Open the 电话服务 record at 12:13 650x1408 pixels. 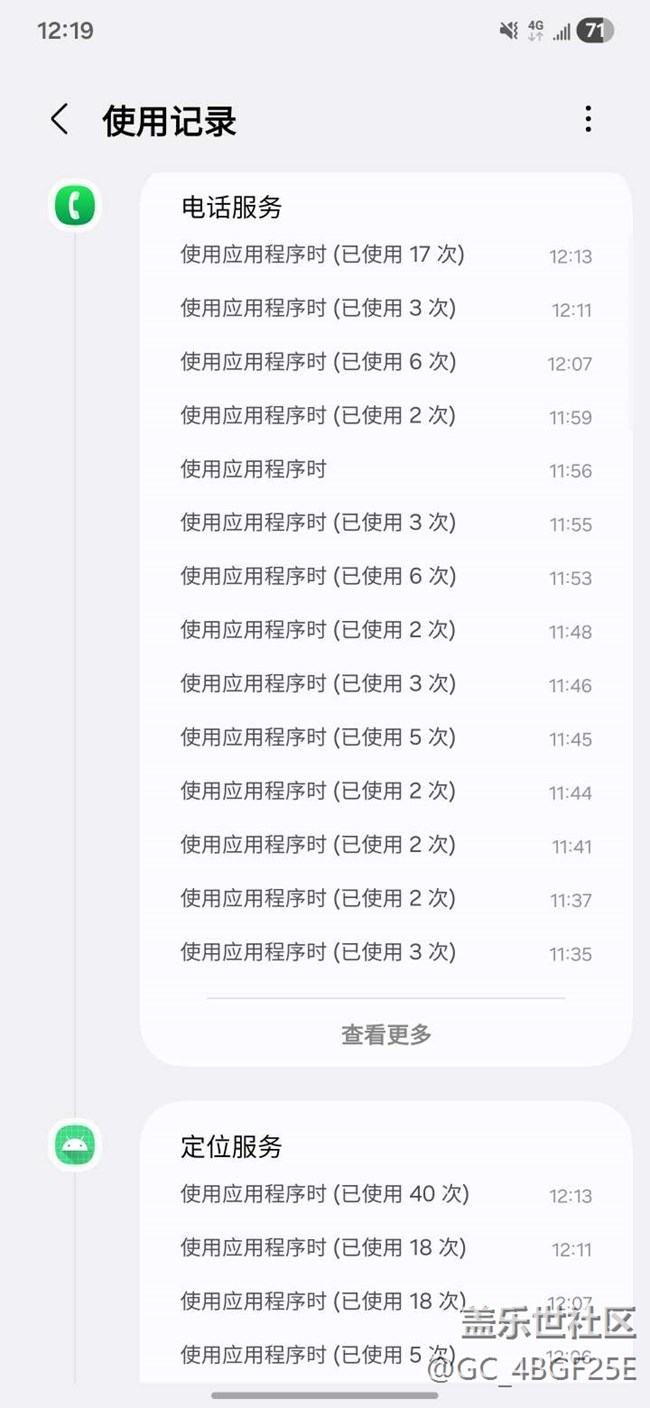385,255
